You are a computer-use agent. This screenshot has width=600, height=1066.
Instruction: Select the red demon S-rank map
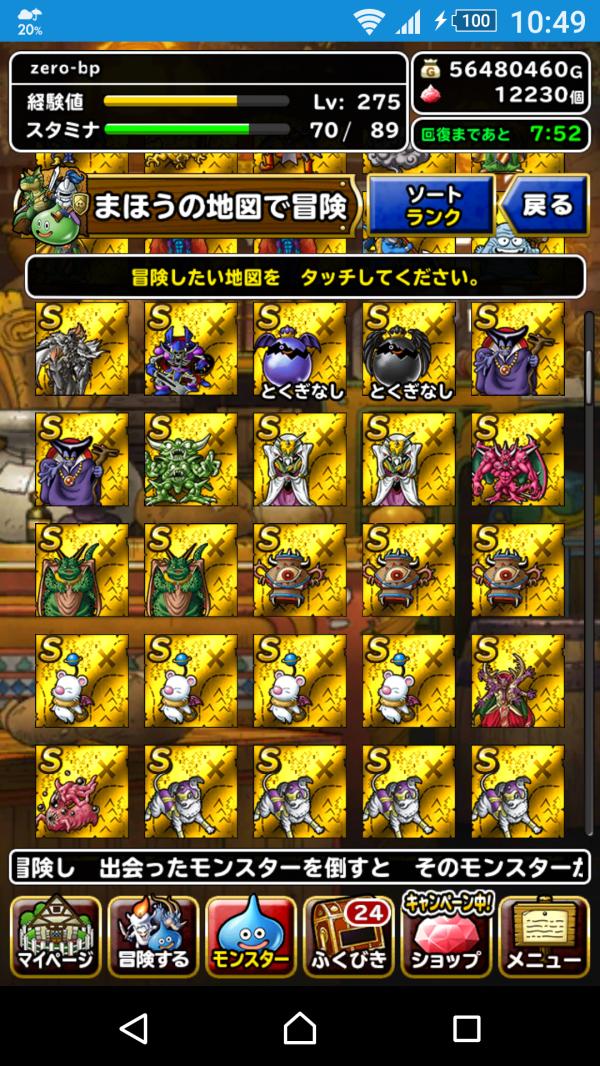pyautogui.click(x=518, y=459)
